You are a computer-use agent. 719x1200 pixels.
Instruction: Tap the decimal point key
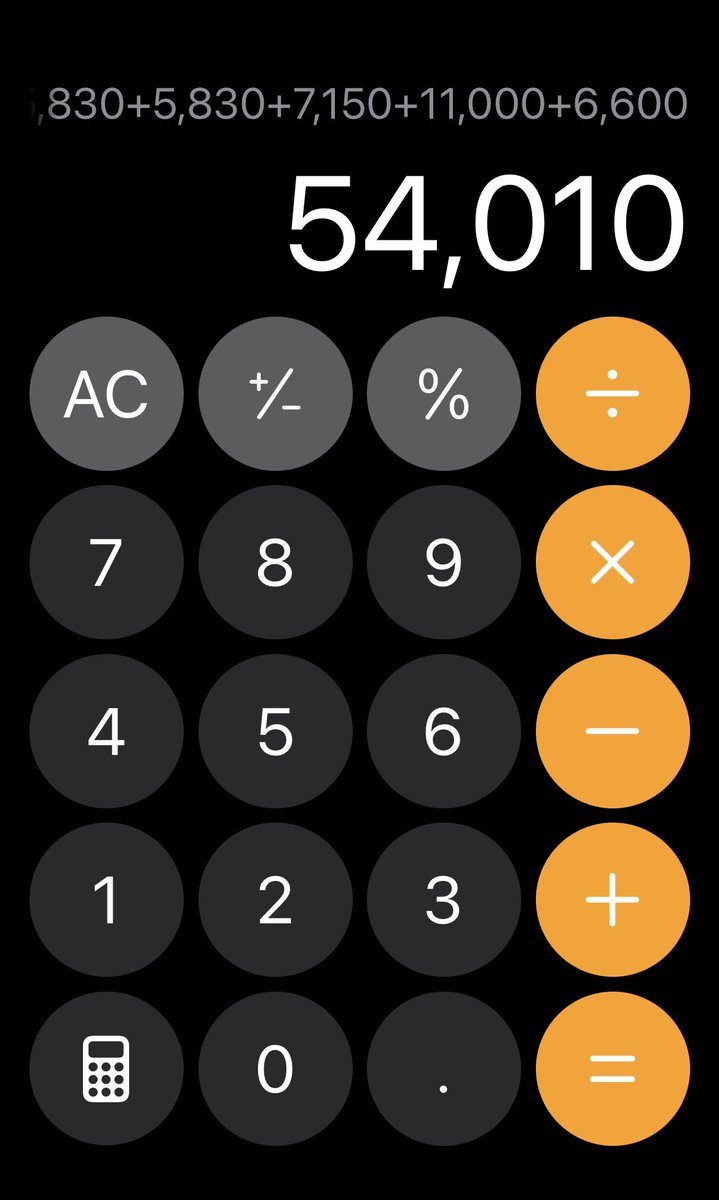[x=444, y=1069]
